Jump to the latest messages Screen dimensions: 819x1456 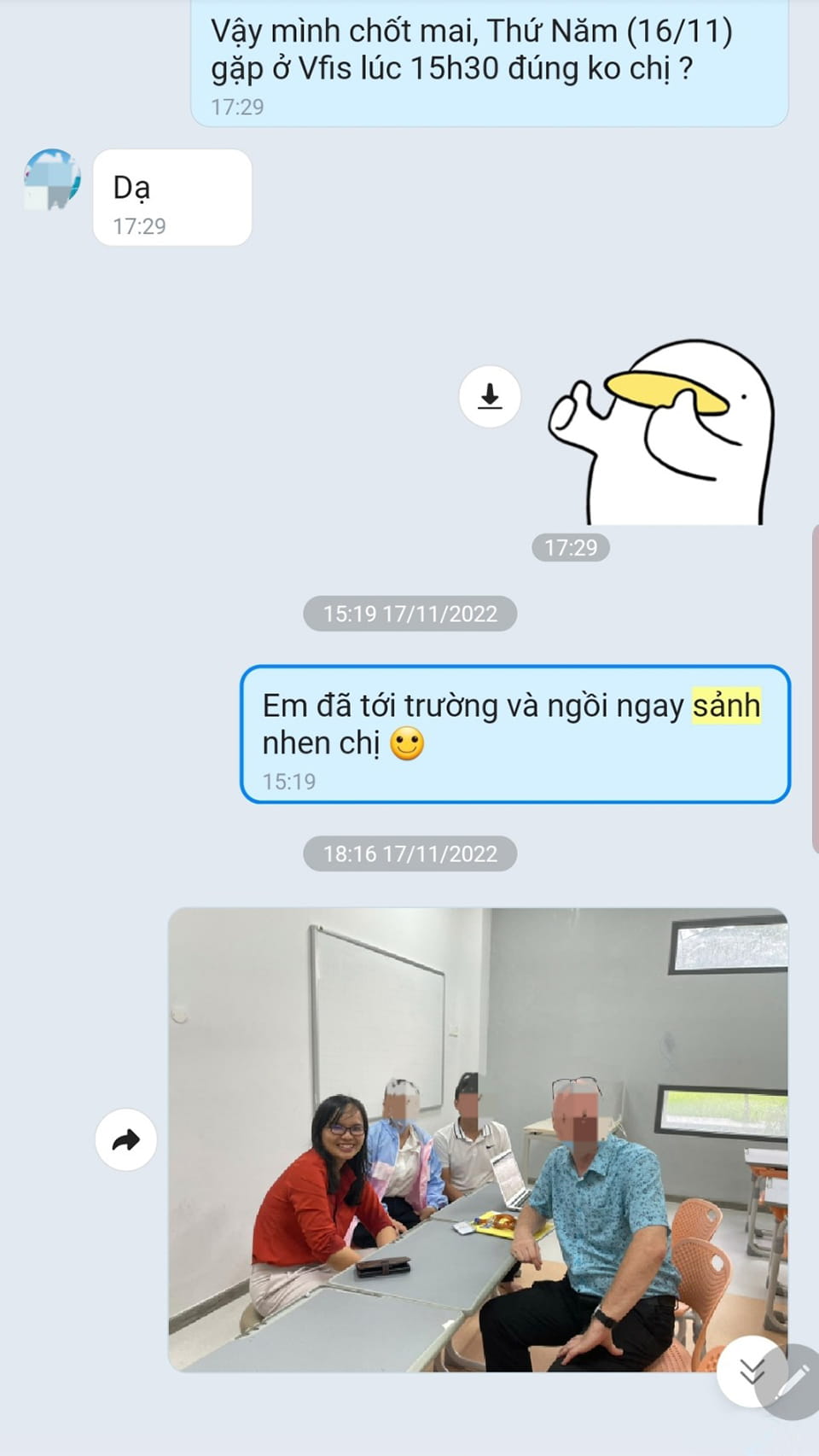click(751, 1372)
